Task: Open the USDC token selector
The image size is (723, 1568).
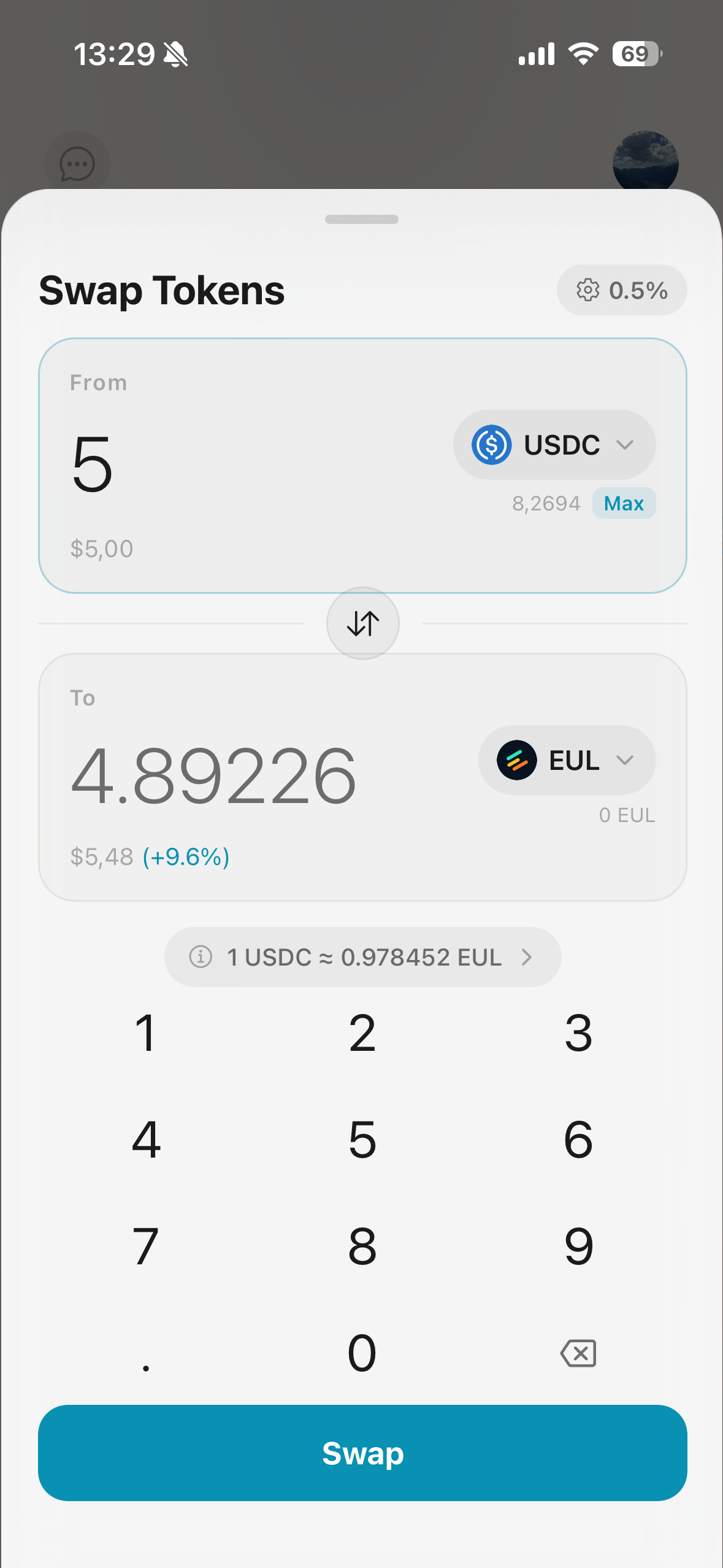Action: [554, 445]
